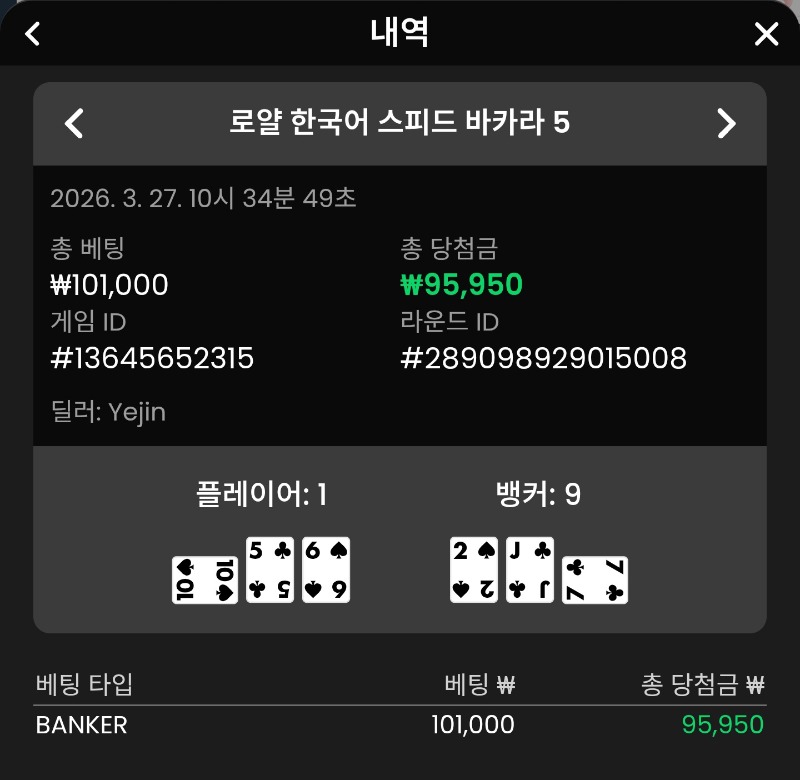
Task: Go back from the 내역 history screen
Action: (33, 34)
